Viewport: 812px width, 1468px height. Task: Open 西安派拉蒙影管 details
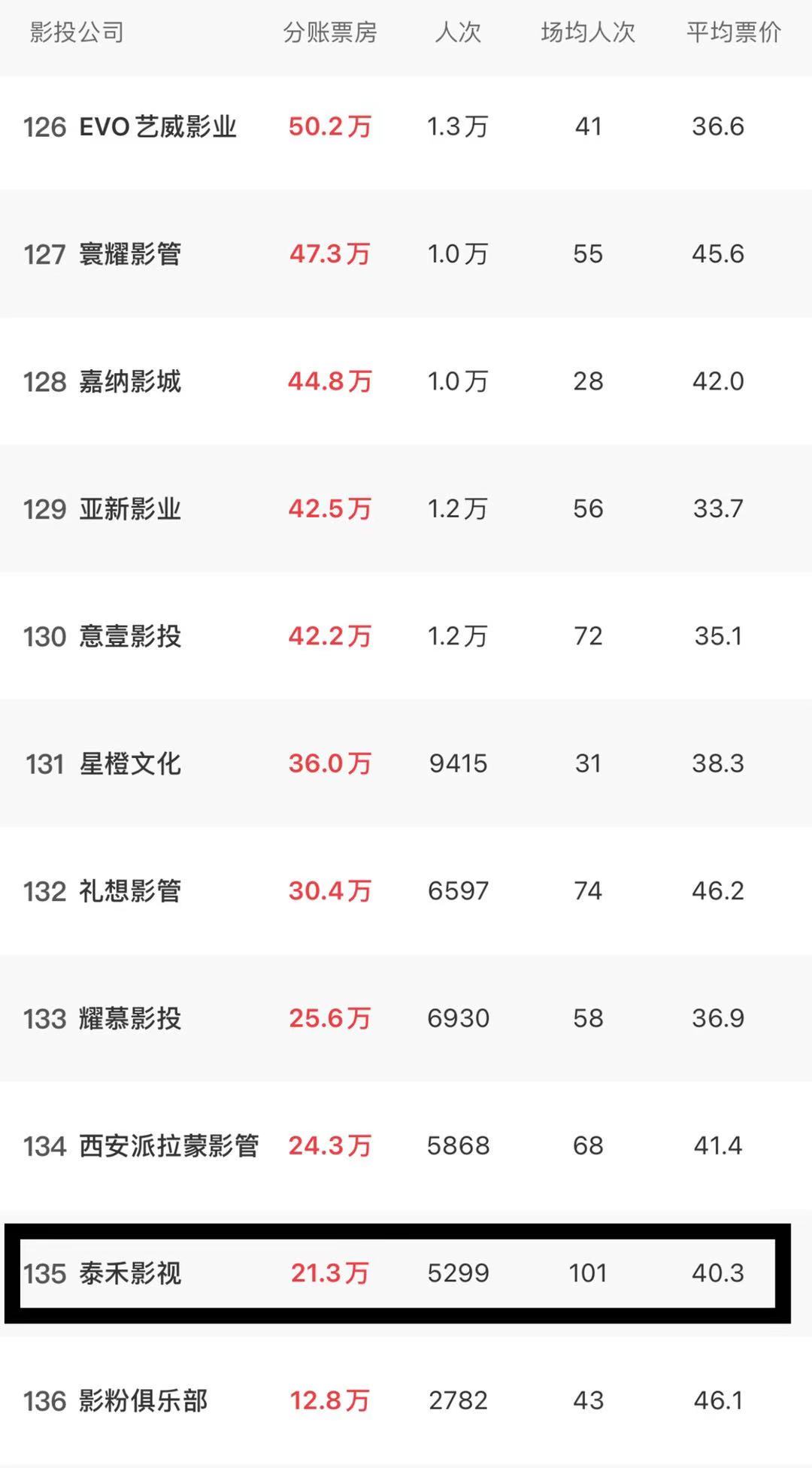[406, 1146]
